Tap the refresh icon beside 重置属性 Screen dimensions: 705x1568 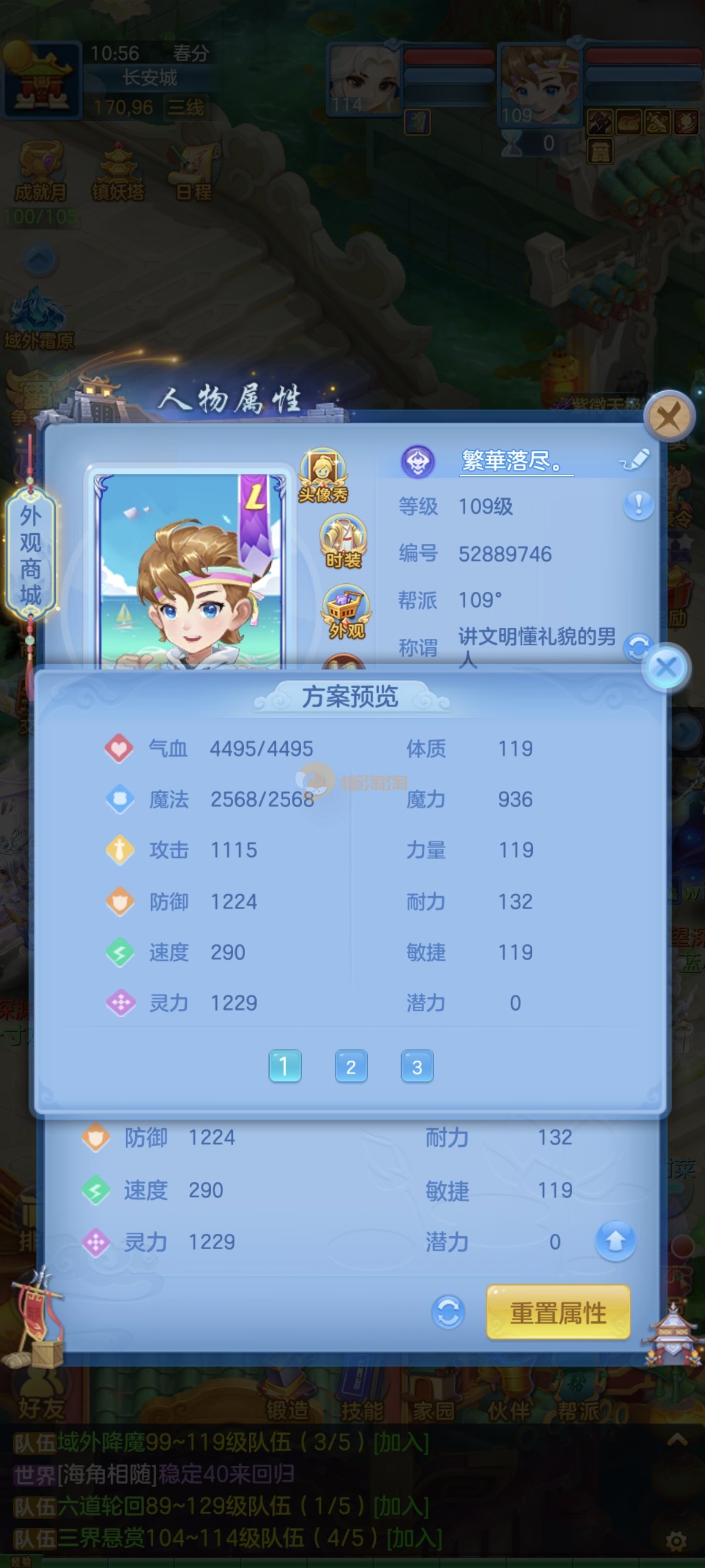[x=448, y=1313]
